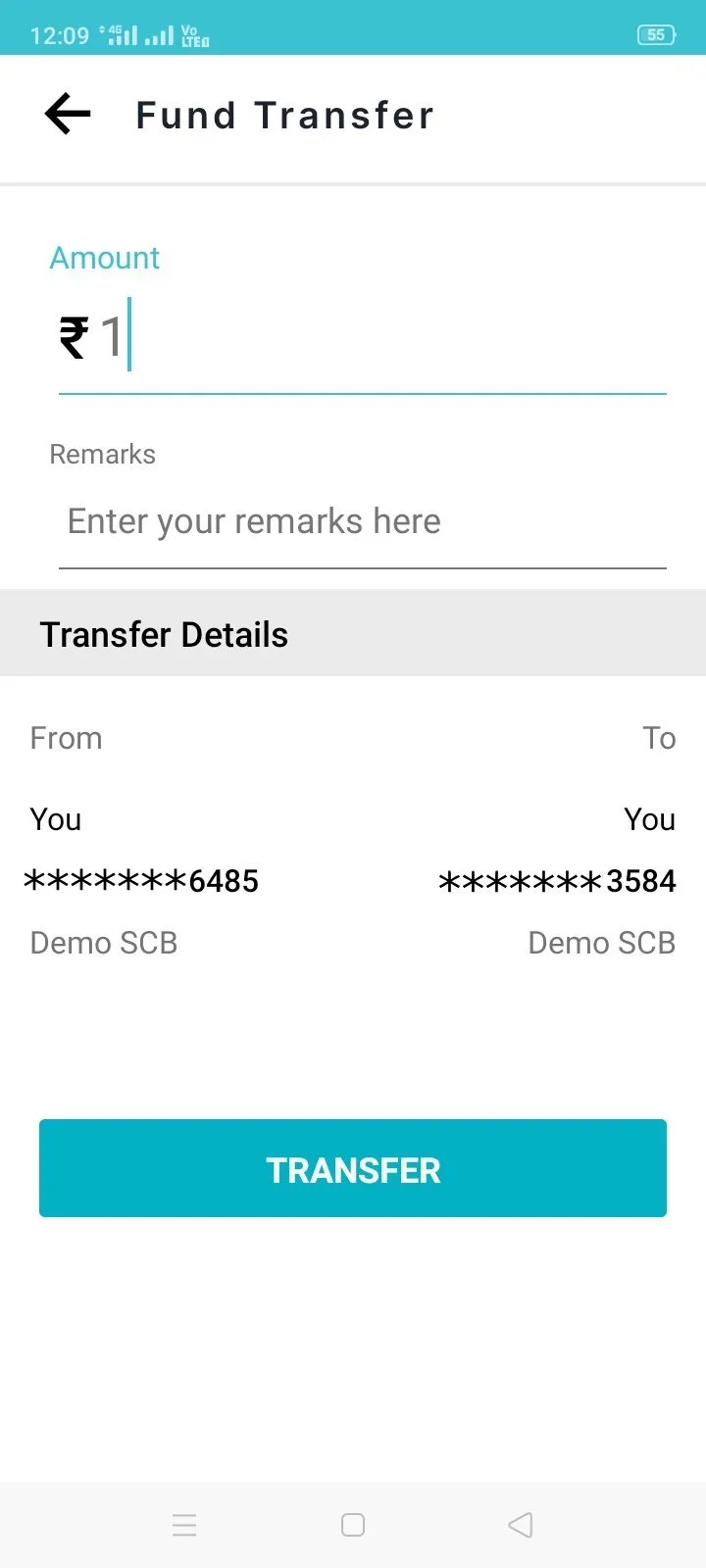Tap the home navigation circle icon
Screen dimensions: 706x1568
(x=352, y=1525)
